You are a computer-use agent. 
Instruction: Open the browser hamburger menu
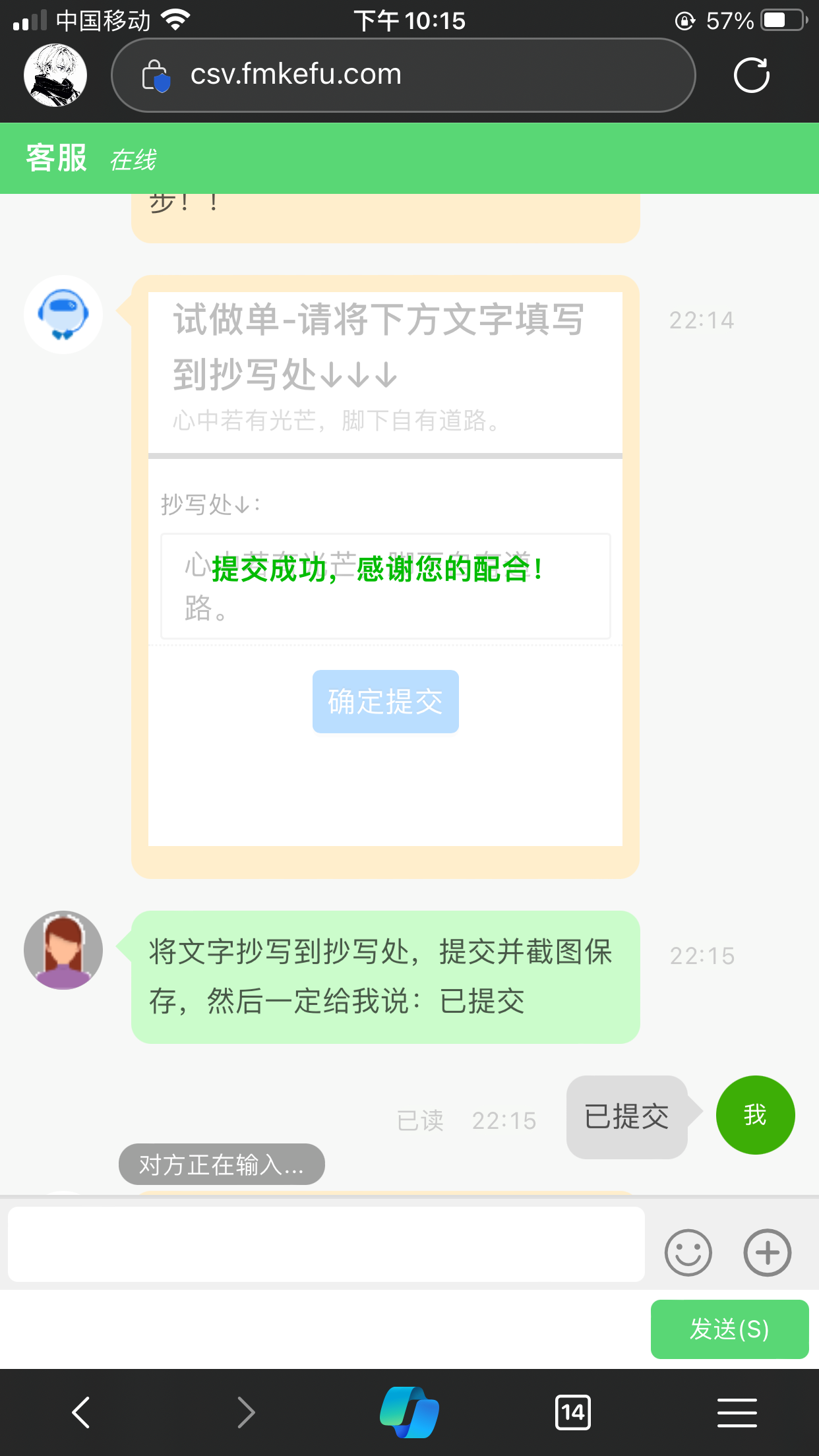coord(737,1412)
